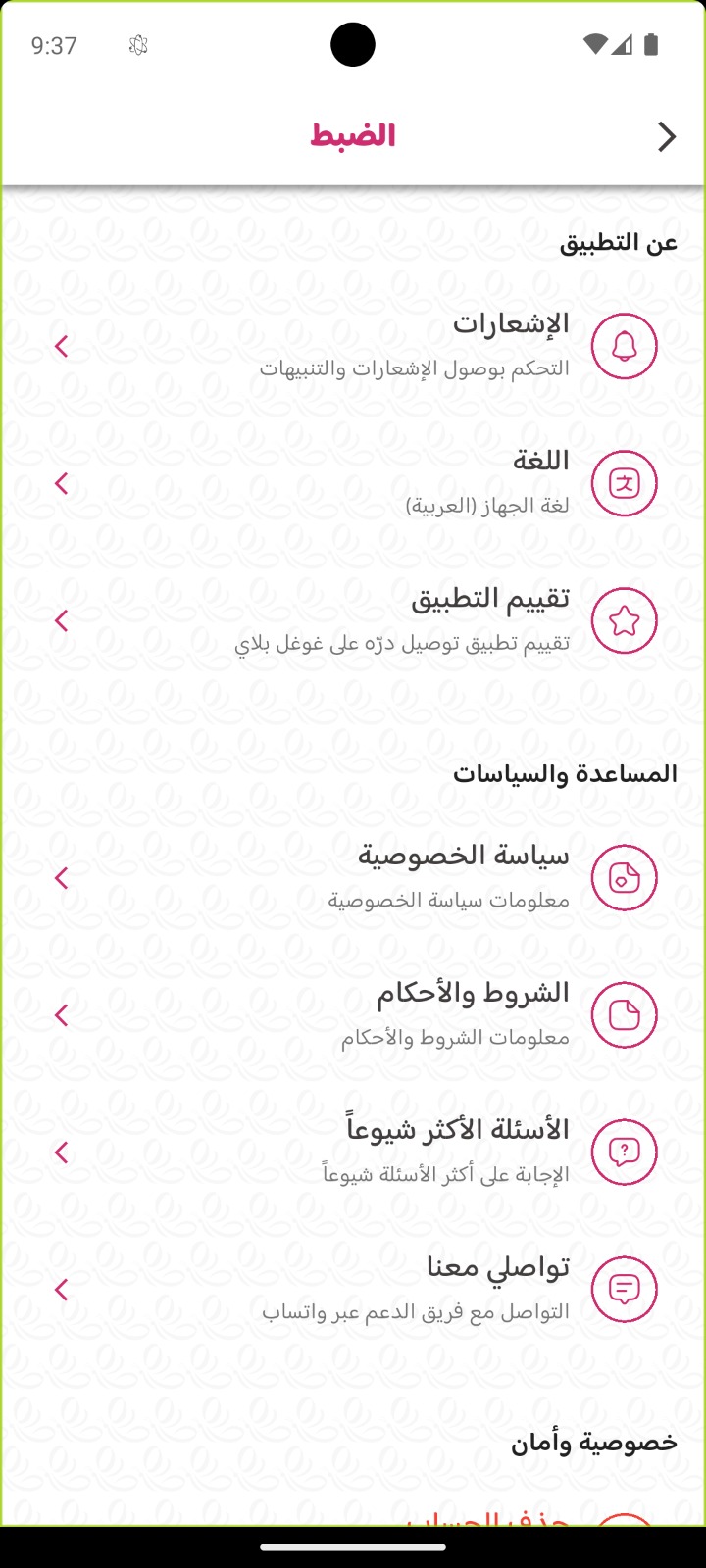Expand the الإشعارات row via its chevron
The height and width of the screenshot is (1568, 706).
click(x=62, y=346)
